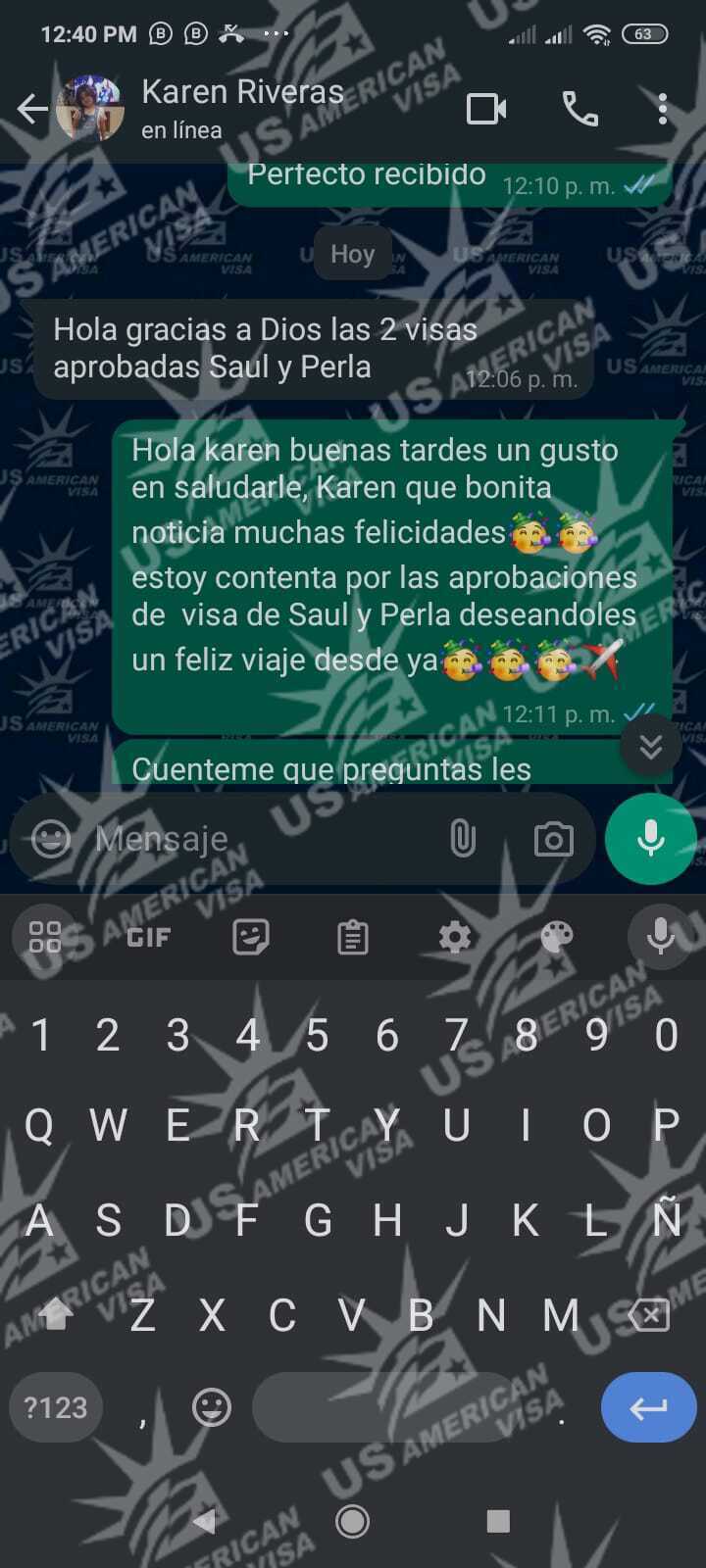Open the emoji picker in message bar
The height and width of the screenshot is (1568, 706).
[x=51, y=839]
